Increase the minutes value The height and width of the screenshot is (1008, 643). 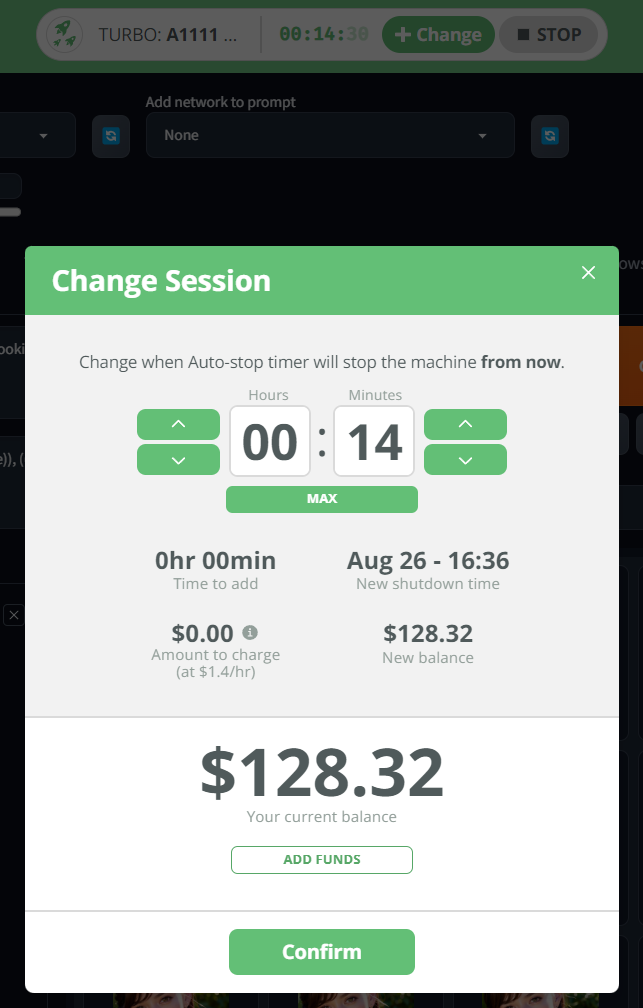pos(465,424)
